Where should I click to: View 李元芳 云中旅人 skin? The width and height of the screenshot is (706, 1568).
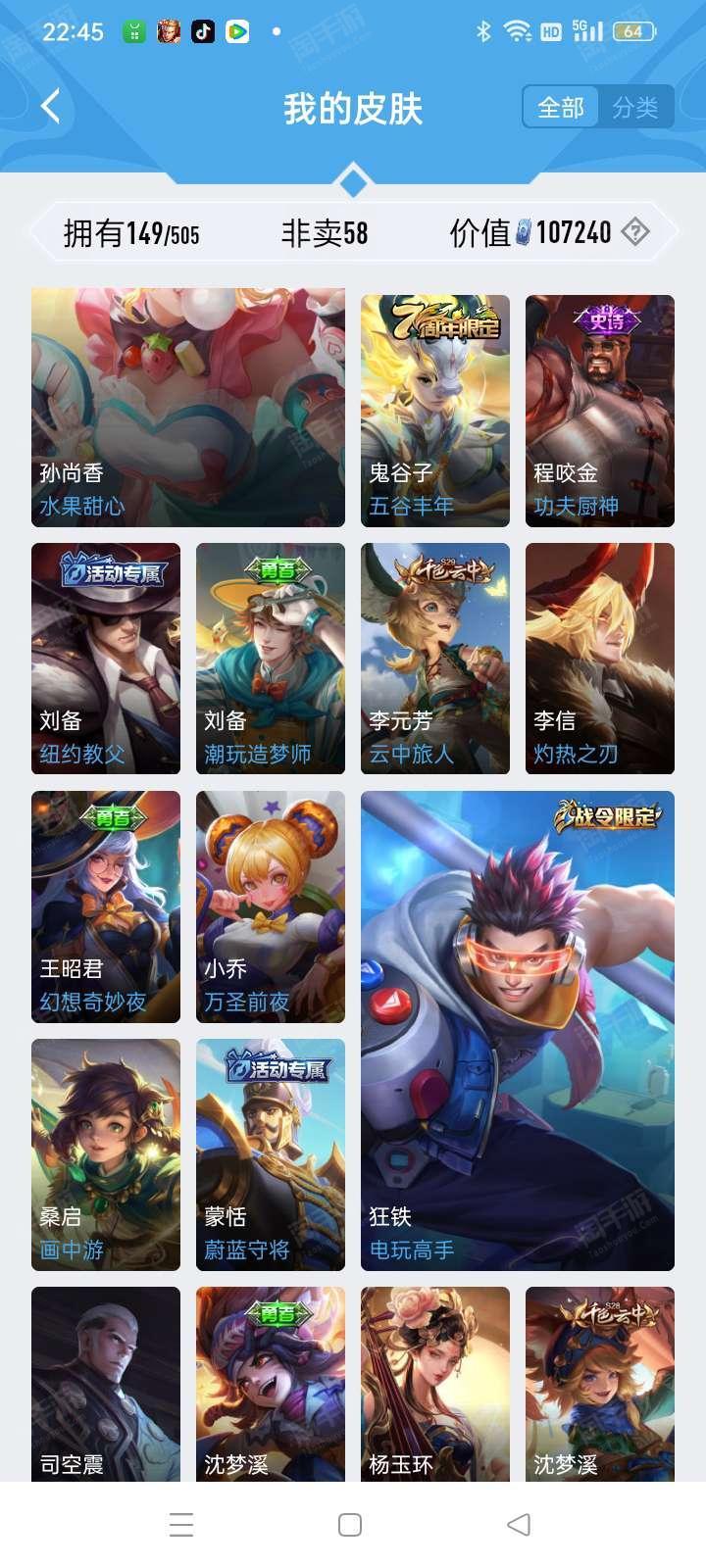tap(435, 659)
